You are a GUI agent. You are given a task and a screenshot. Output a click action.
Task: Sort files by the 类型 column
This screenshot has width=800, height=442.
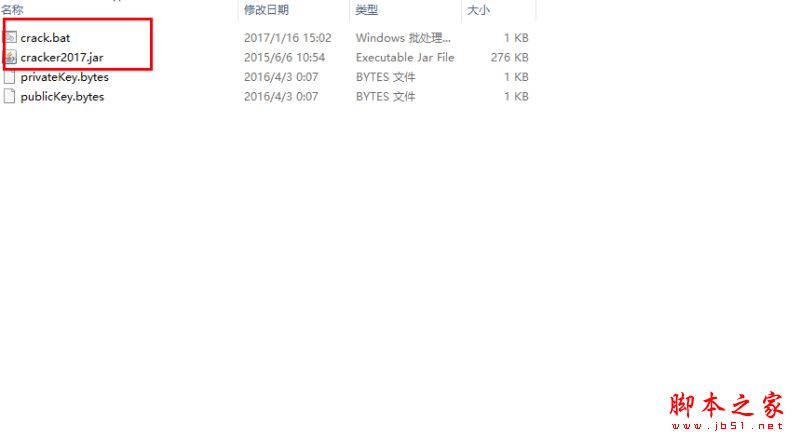pos(367,10)
